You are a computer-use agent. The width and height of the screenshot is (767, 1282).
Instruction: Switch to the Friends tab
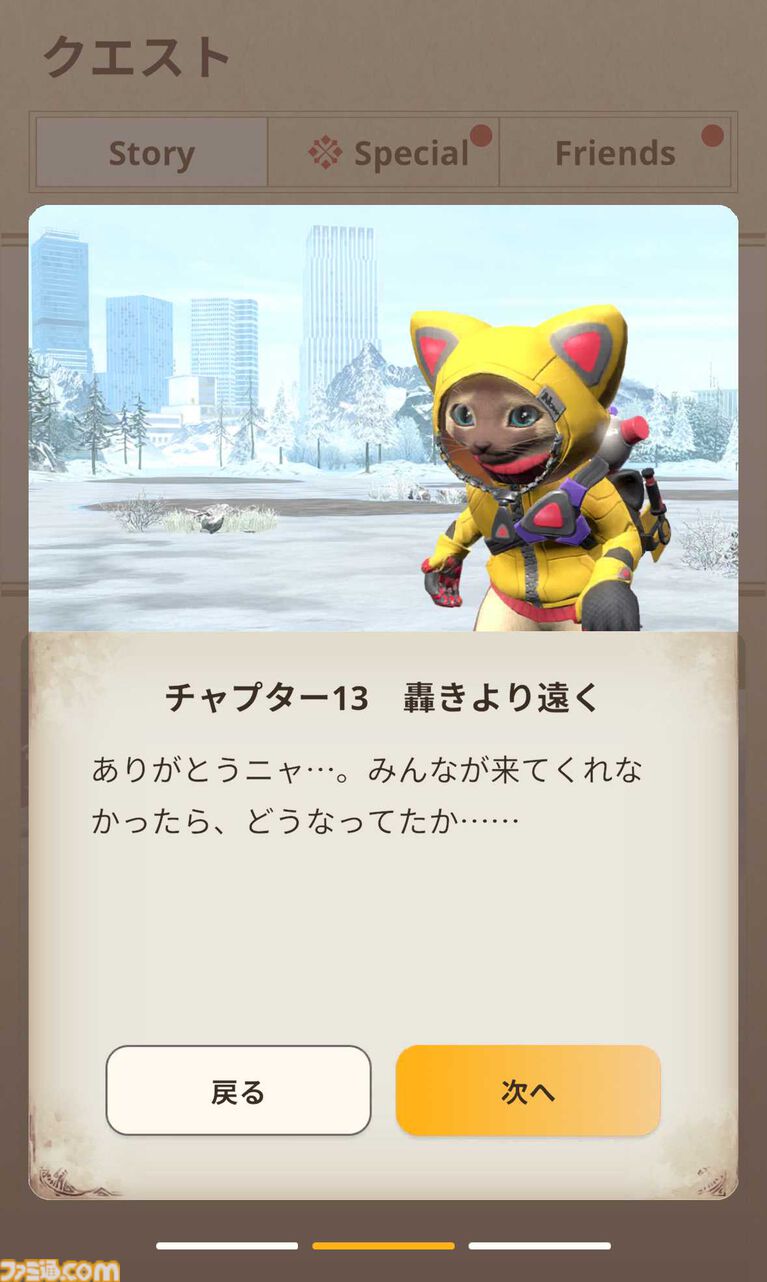tap(615, 153)
